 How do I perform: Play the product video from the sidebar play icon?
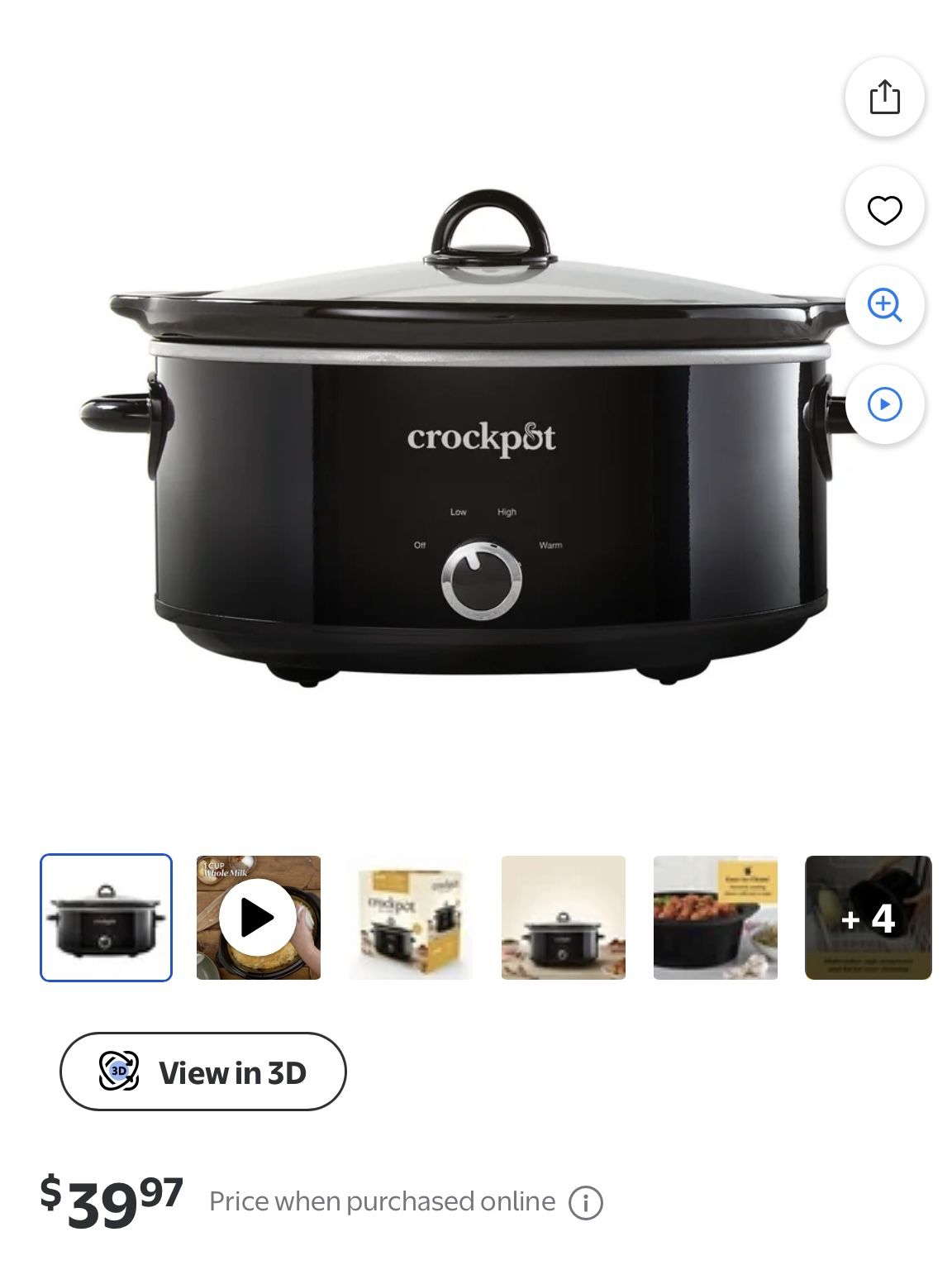point(885,405)
